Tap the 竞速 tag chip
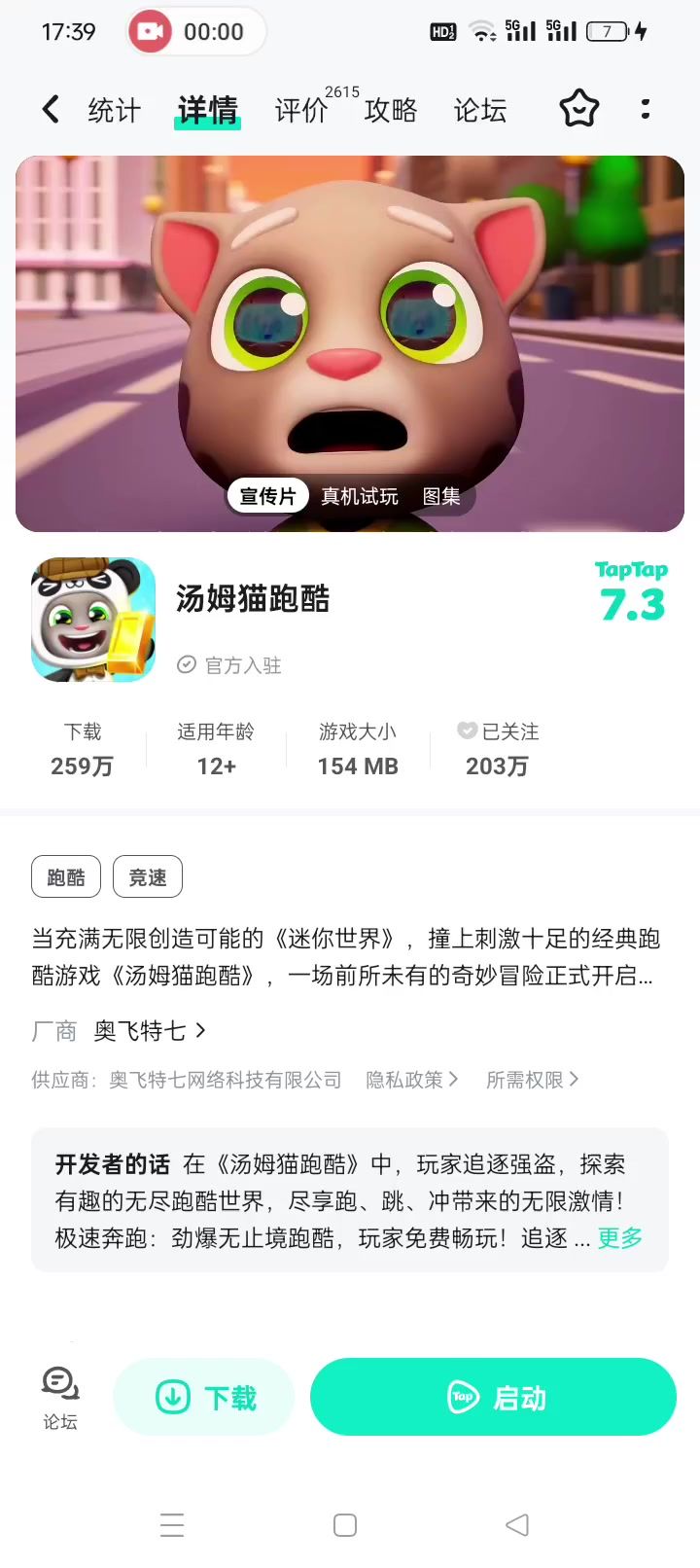Screen dimensions: 700x1568 point(148,877)
